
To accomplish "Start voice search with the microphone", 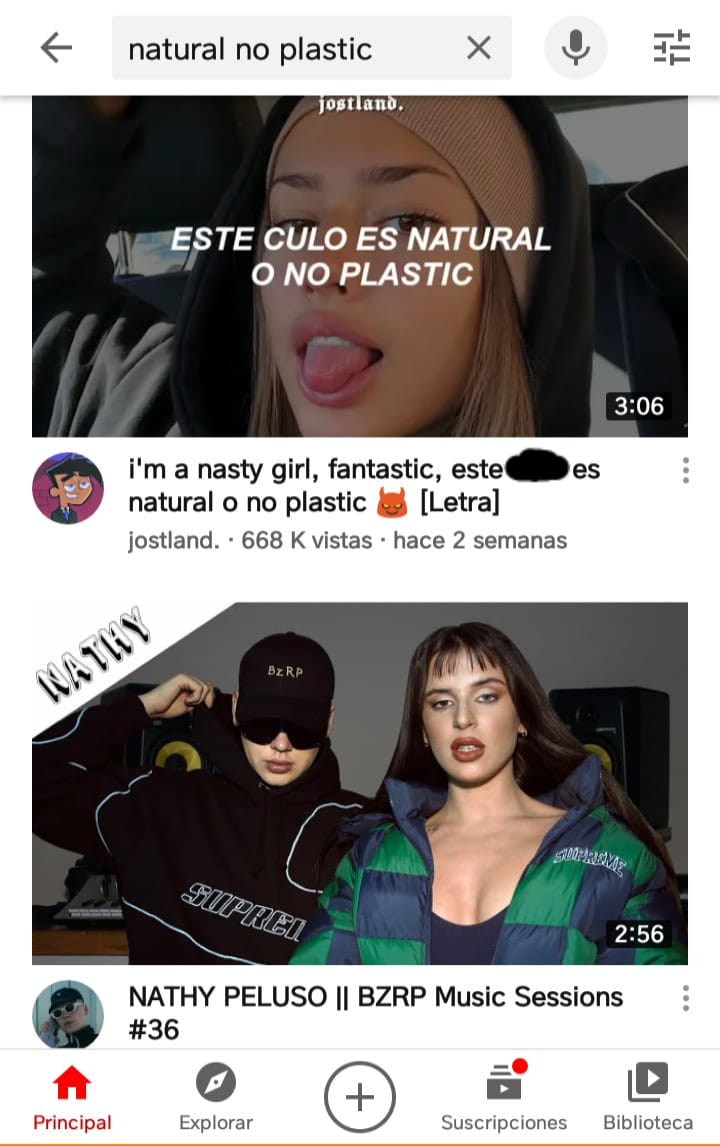I will 576,48.
